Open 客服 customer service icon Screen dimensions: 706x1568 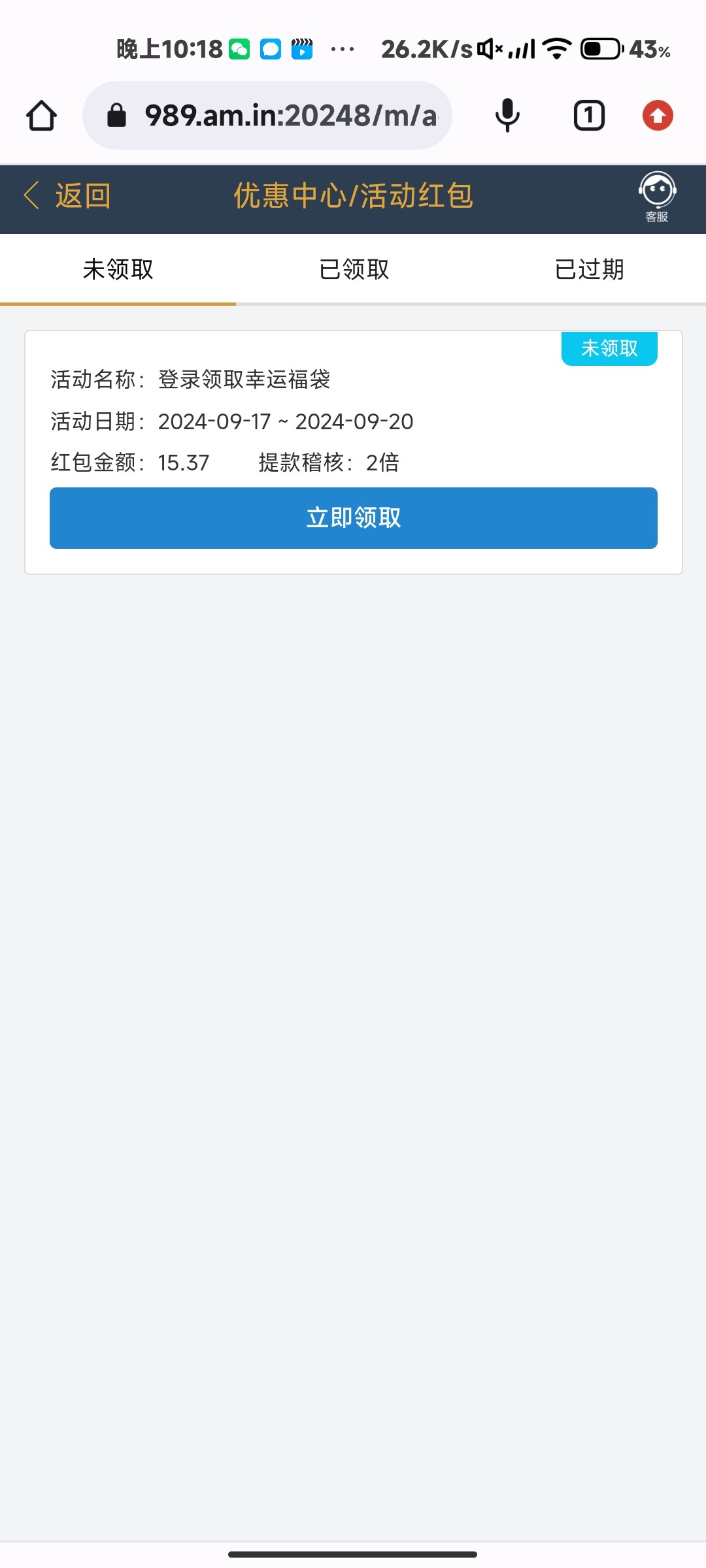656,196
